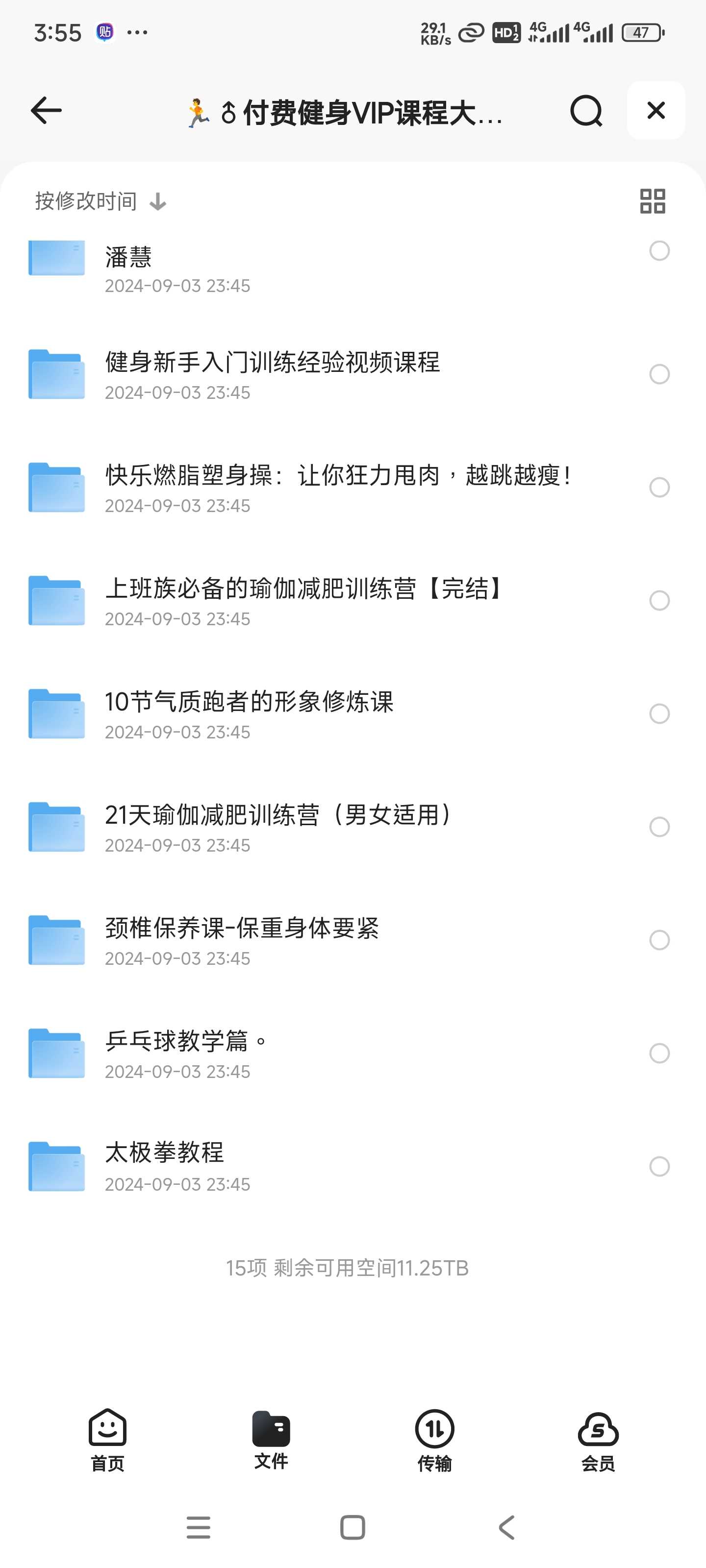Select the 快乐燃脂塑身操 folder checkbox
The width and height of the screenshot is (706, 1568).
tap(659, 487)
